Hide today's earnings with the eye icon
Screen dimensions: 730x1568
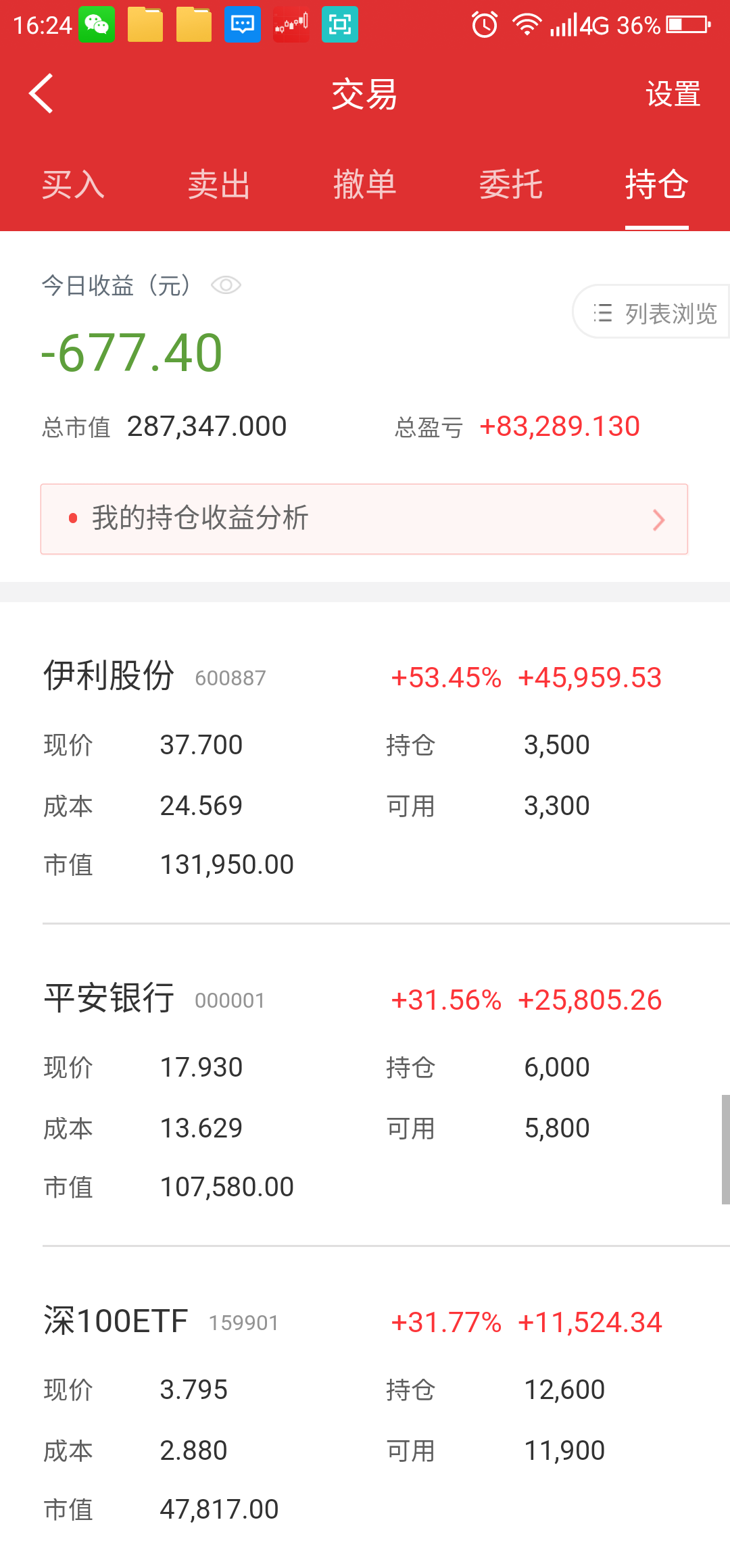pyautogui.click(x=226, y=285)
